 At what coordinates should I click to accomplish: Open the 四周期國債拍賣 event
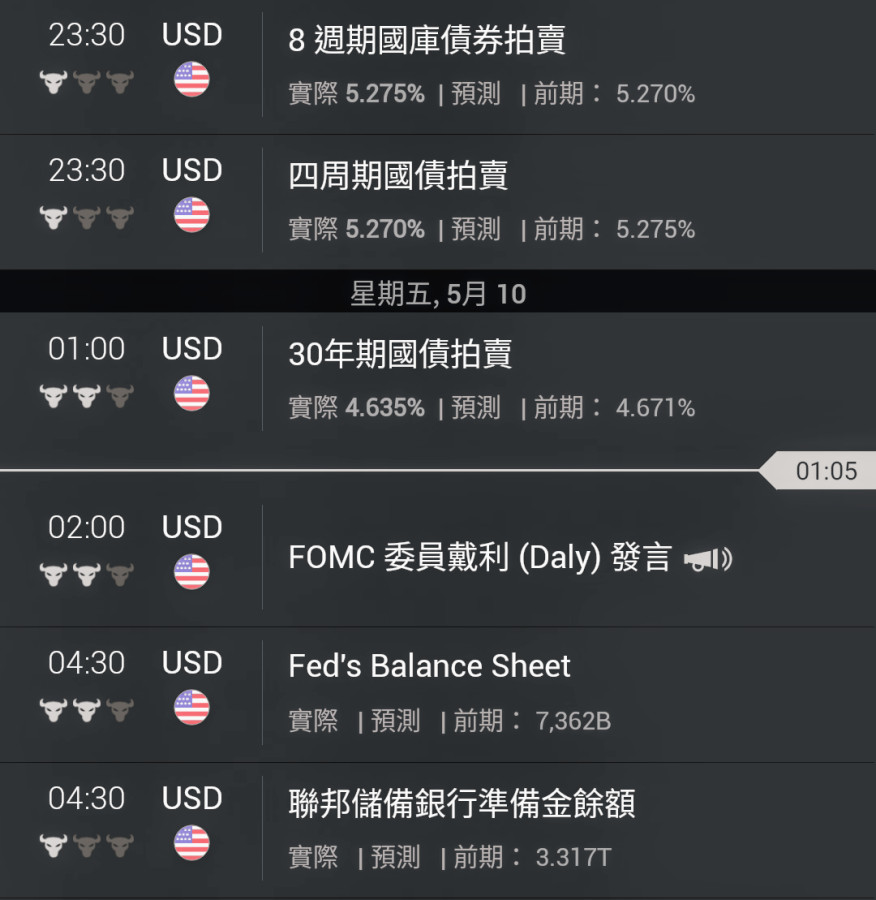coord(398,176)
